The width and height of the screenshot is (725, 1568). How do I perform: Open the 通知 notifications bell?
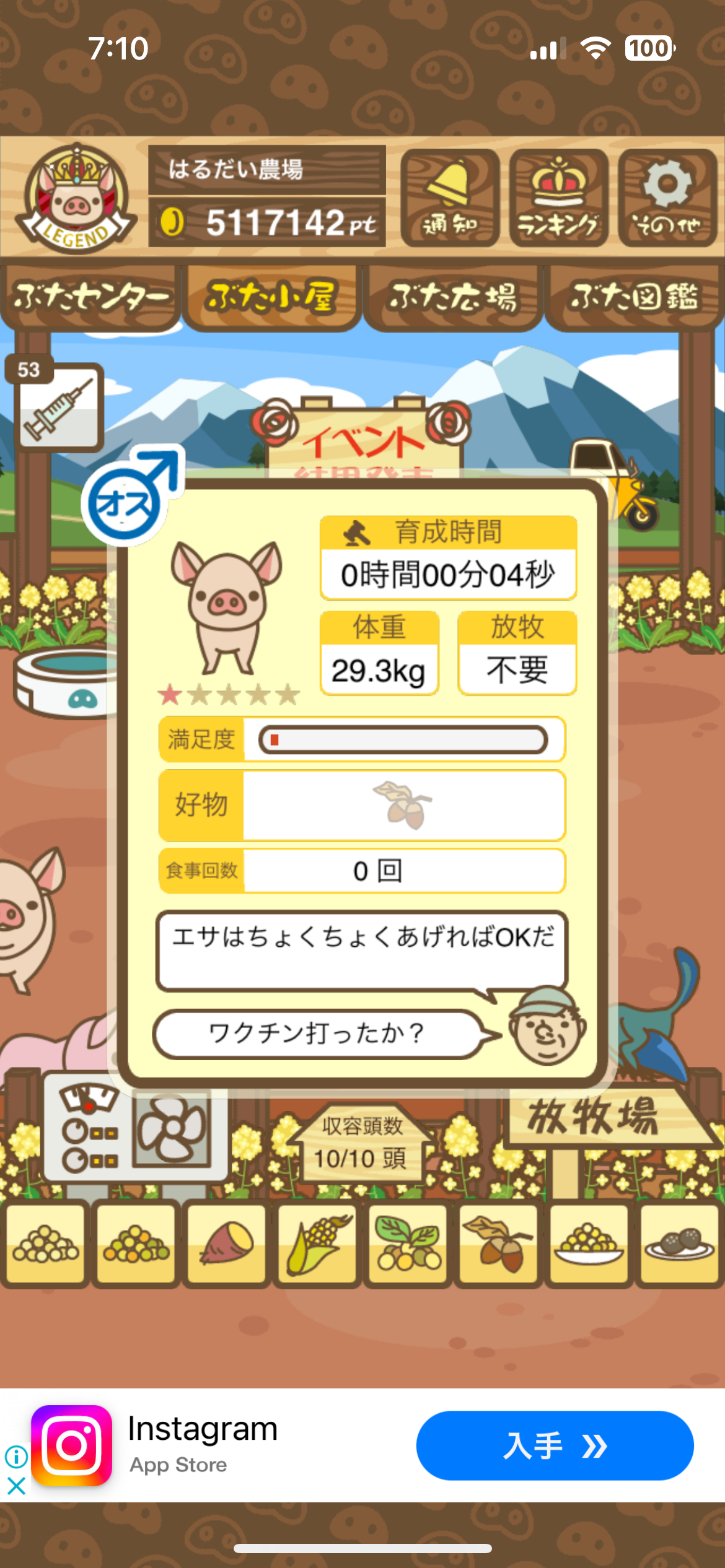tap(450, 198)
